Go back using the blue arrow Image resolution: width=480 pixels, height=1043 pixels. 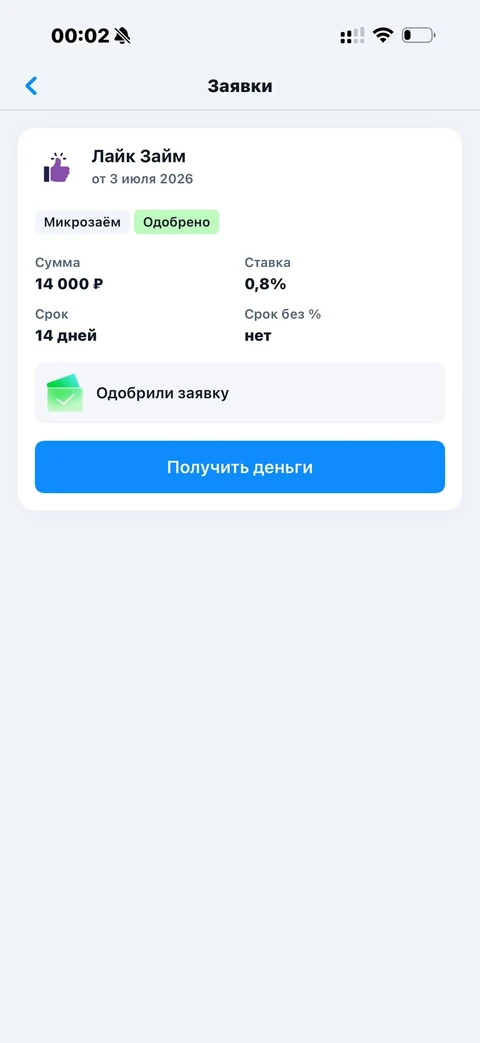31,86
